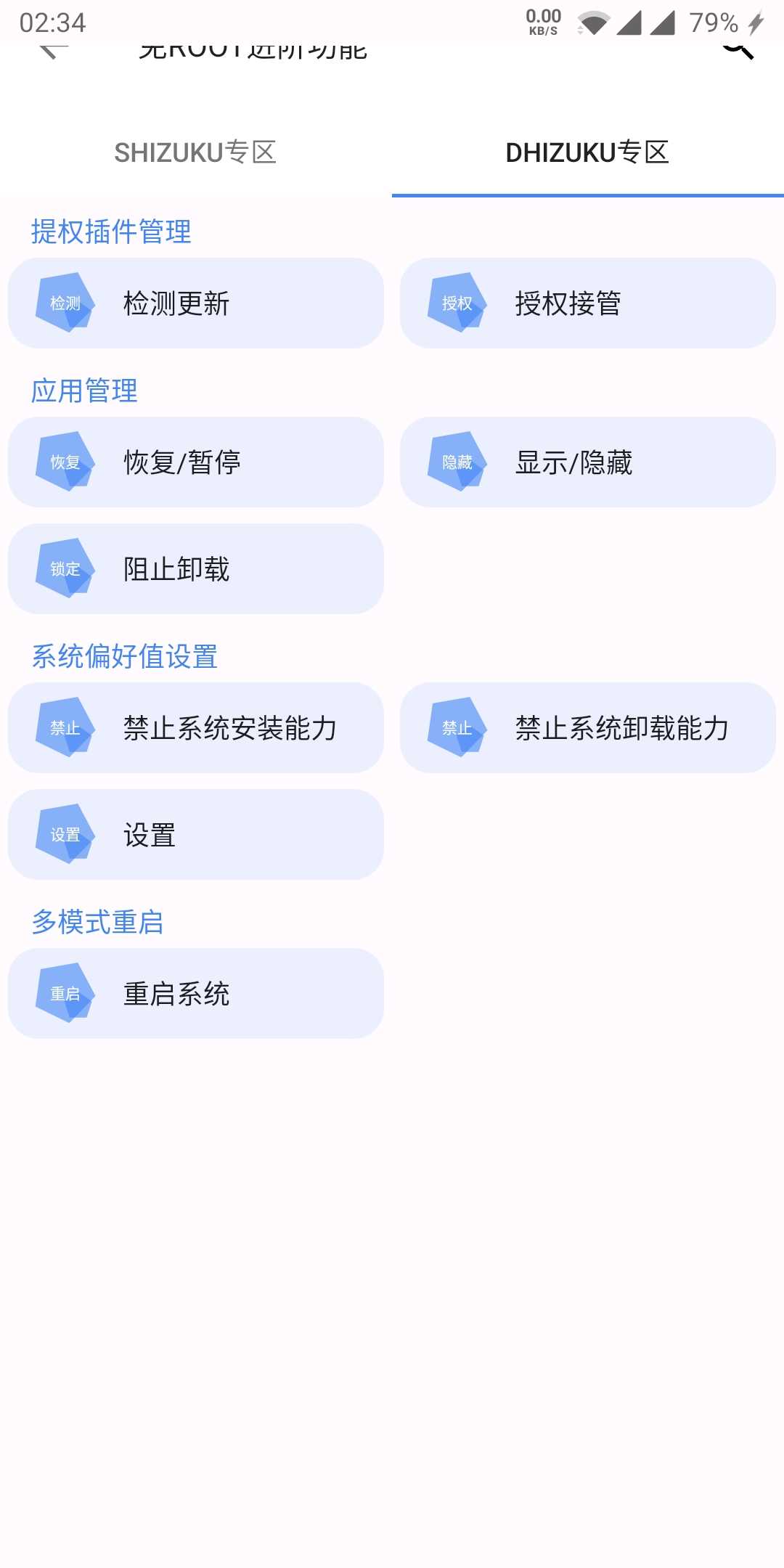Open the 显示/隐藏 app management feature
Viewport: 784px width, 1568px height.
click(588, 462)
